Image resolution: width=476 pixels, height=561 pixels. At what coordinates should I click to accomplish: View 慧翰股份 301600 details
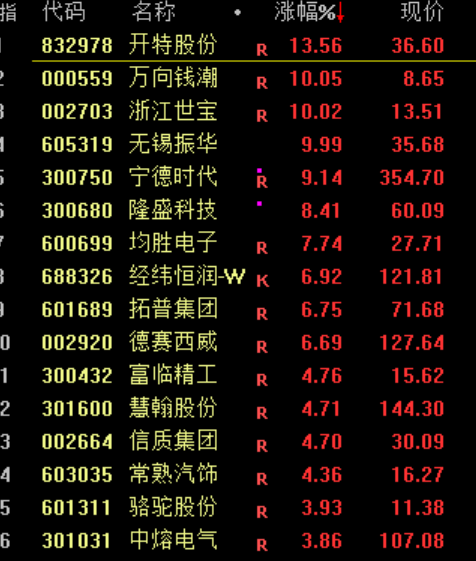pyautogui.click(x=238, y=408)
